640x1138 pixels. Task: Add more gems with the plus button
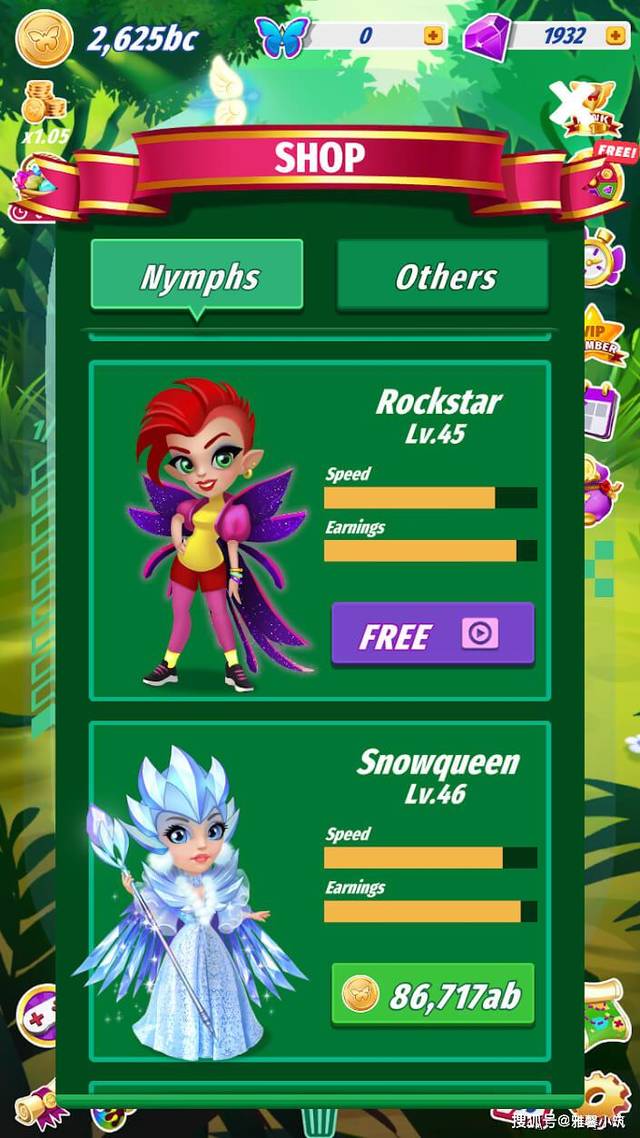pos(615,35)
